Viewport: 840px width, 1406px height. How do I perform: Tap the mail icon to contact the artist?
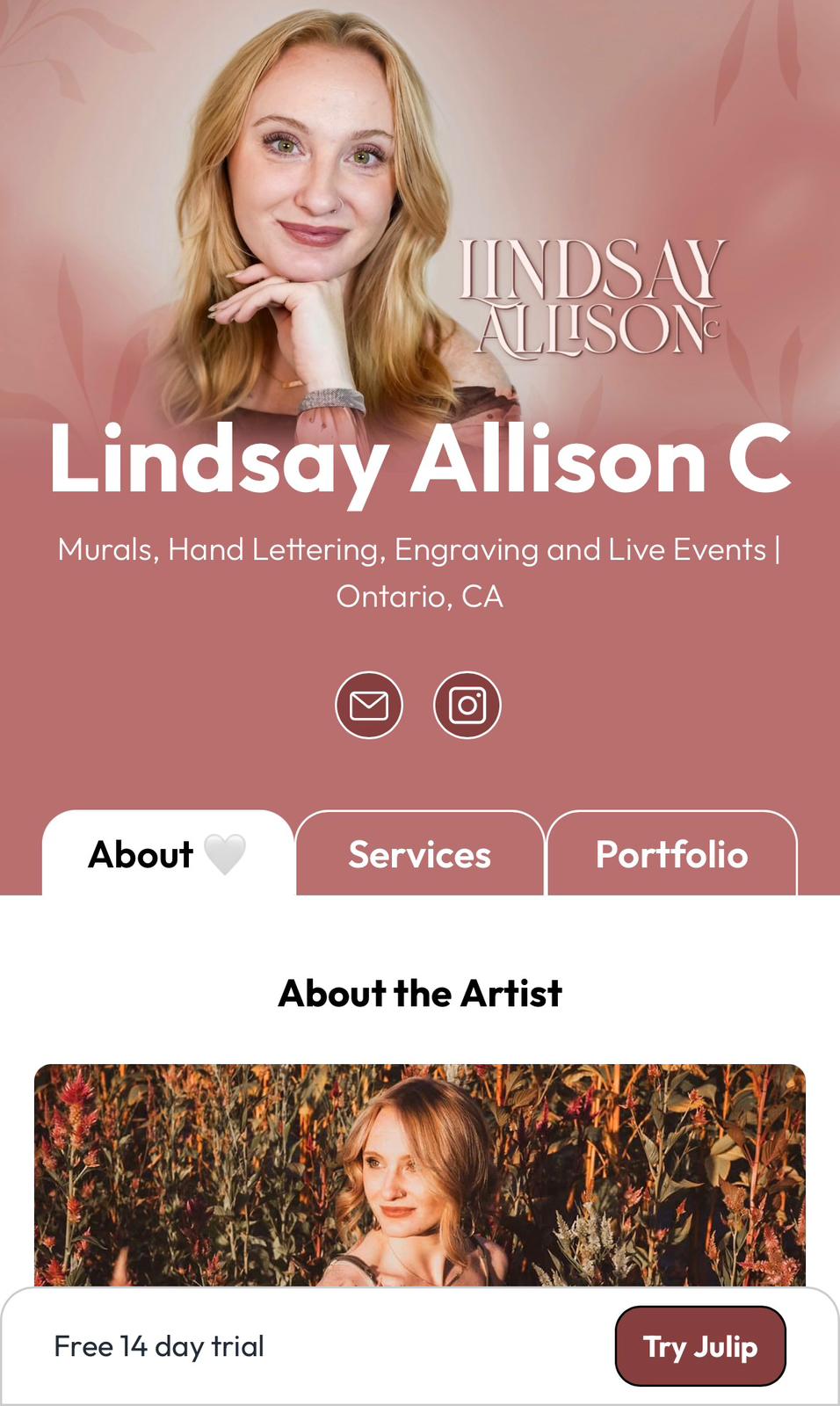click(x=369, y=703)
